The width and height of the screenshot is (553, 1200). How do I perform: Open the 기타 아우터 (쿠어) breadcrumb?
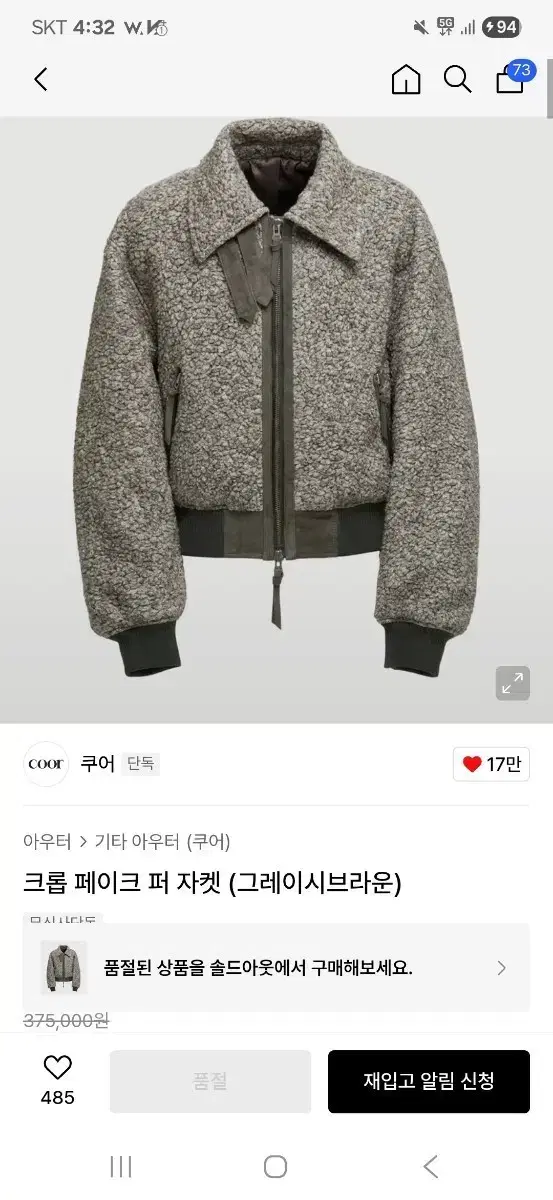click(162, 841)
